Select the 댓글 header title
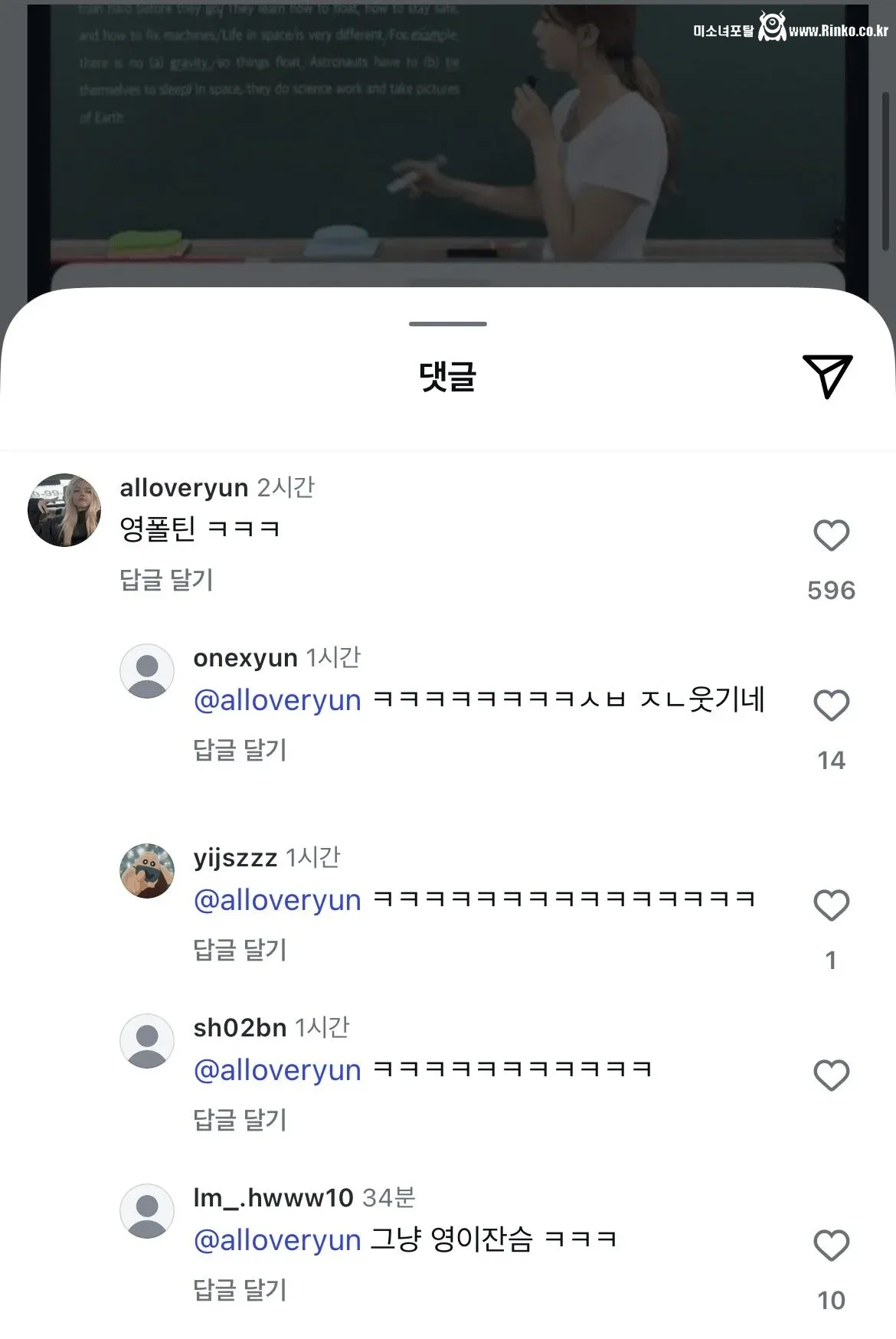 click(448, 378)
